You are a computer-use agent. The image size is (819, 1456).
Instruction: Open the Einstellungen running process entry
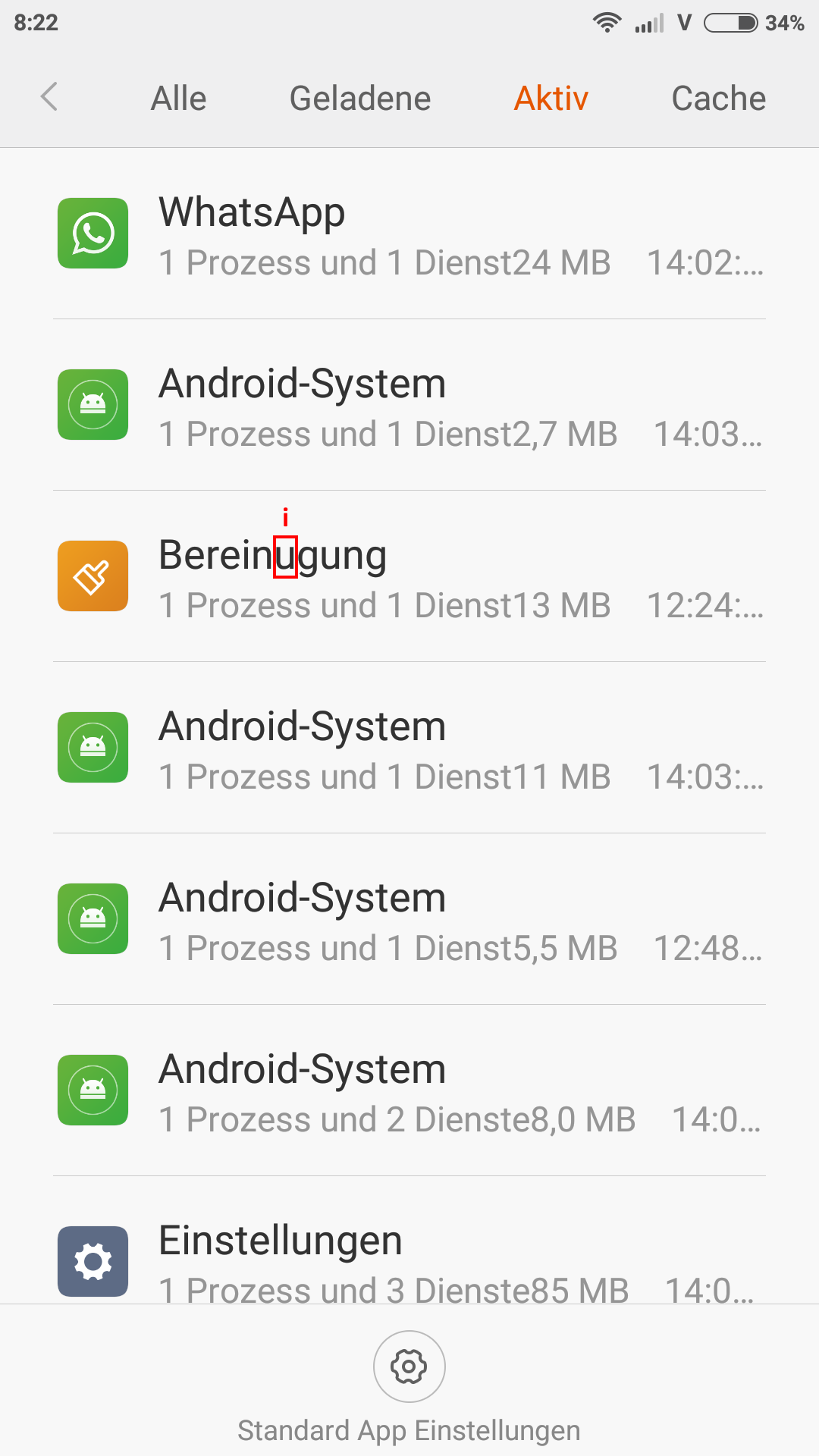point(409,1241)
